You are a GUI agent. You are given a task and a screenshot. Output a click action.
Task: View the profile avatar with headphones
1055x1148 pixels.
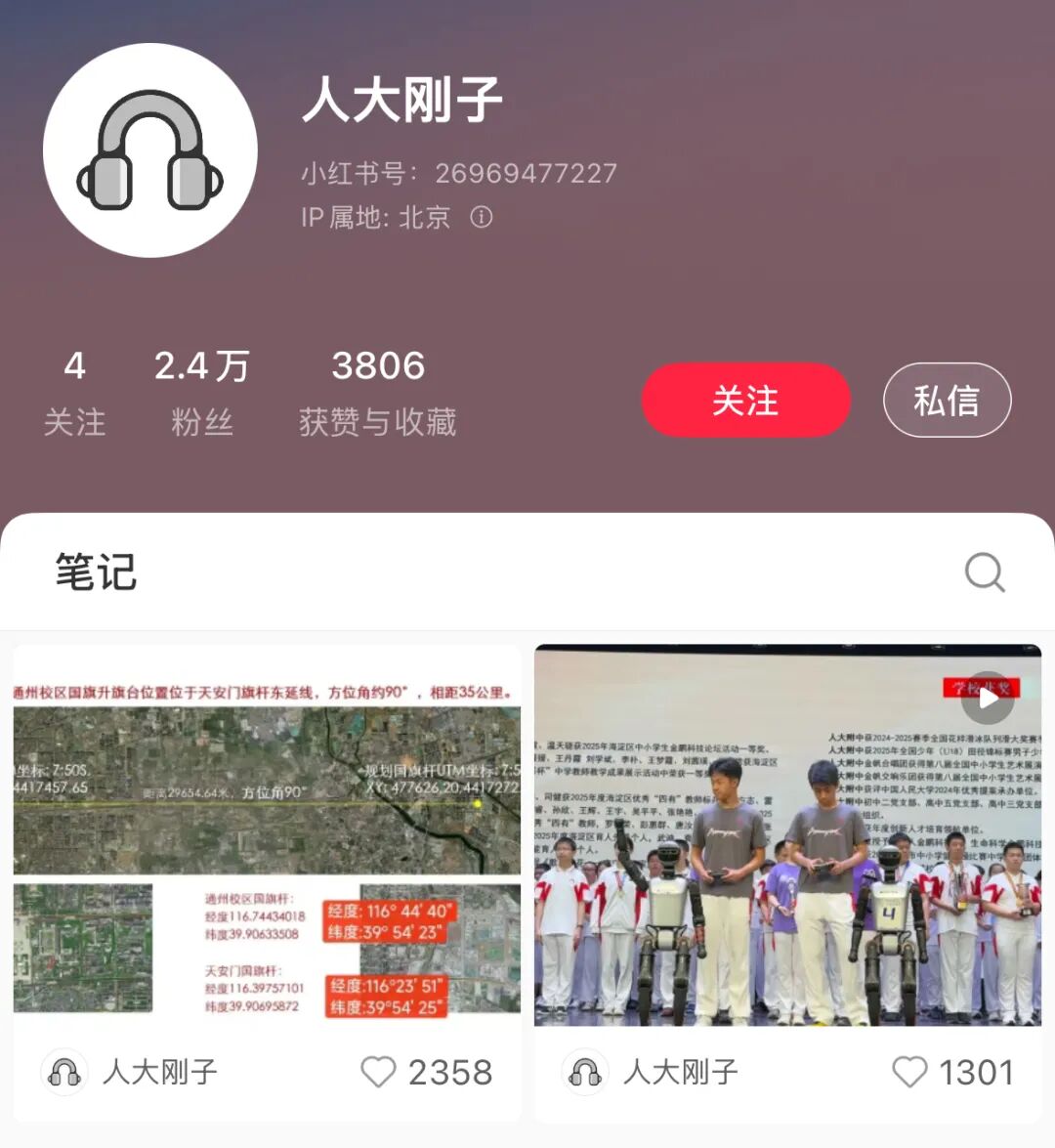[150, 150]
